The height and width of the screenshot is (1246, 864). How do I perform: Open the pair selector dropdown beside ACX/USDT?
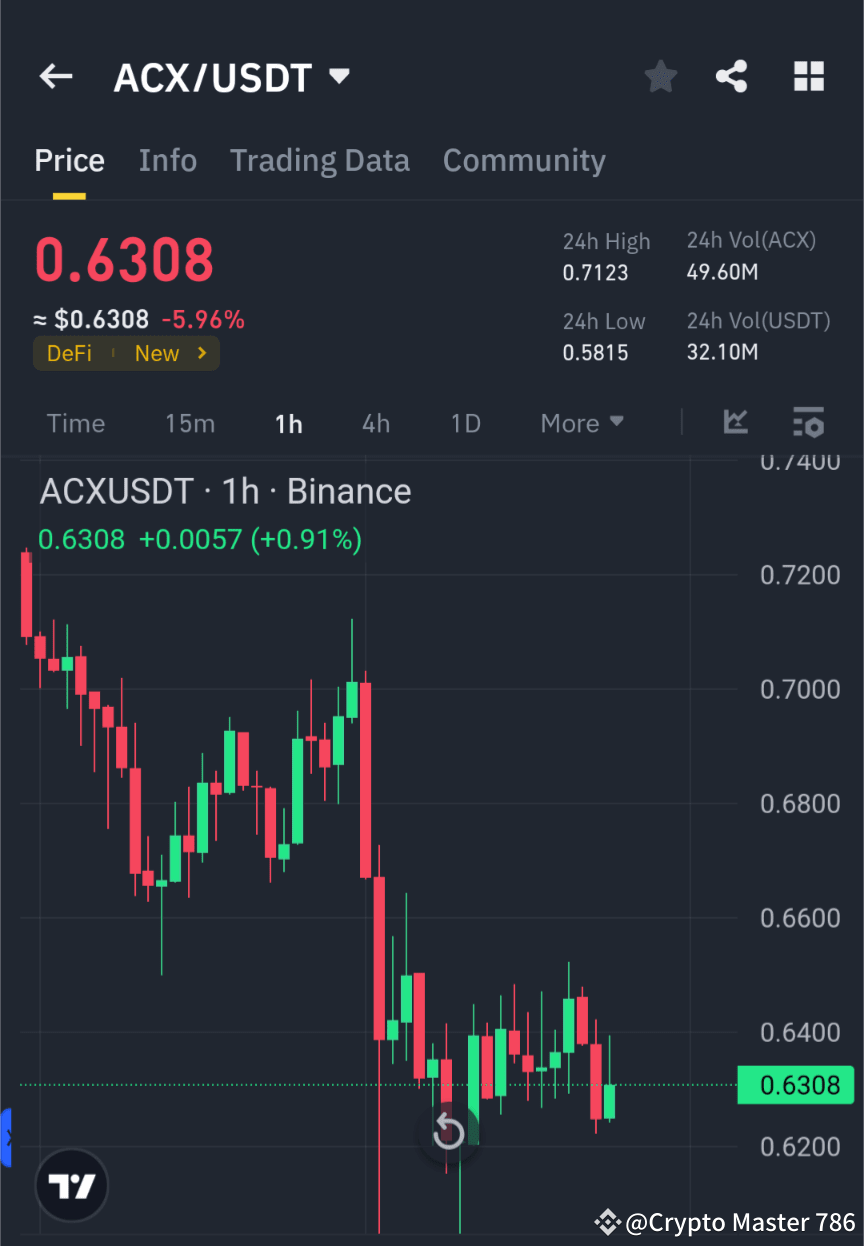(338, 75)
